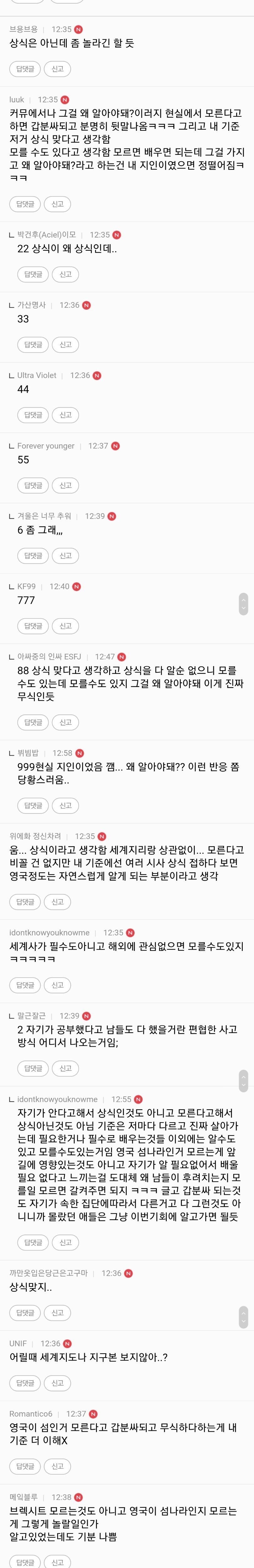Reply to 아싸중의 인싸 ESFJ's comment
The image size is (254, 1568).
point(33,722)
